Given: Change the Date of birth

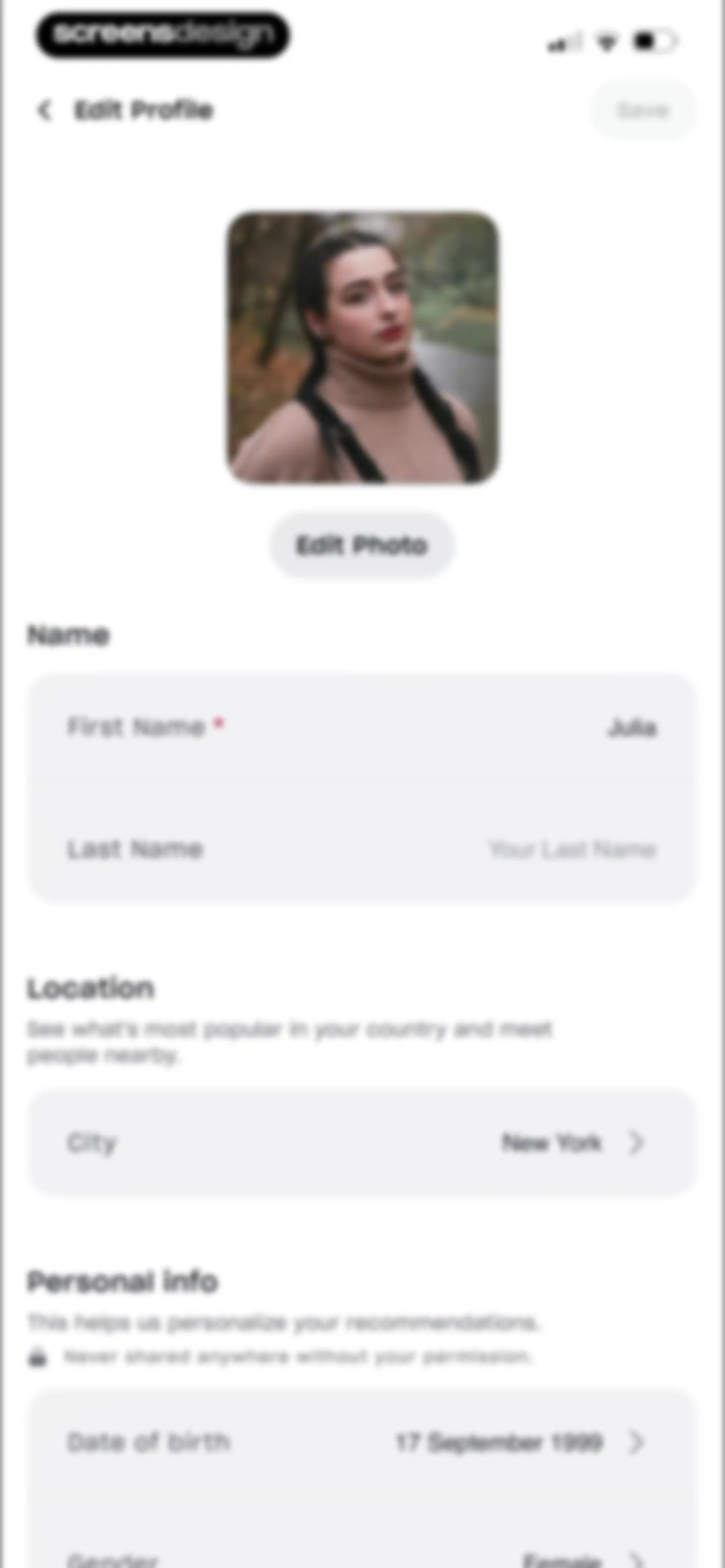Looking at the screenshot, I should (362, 1442).
